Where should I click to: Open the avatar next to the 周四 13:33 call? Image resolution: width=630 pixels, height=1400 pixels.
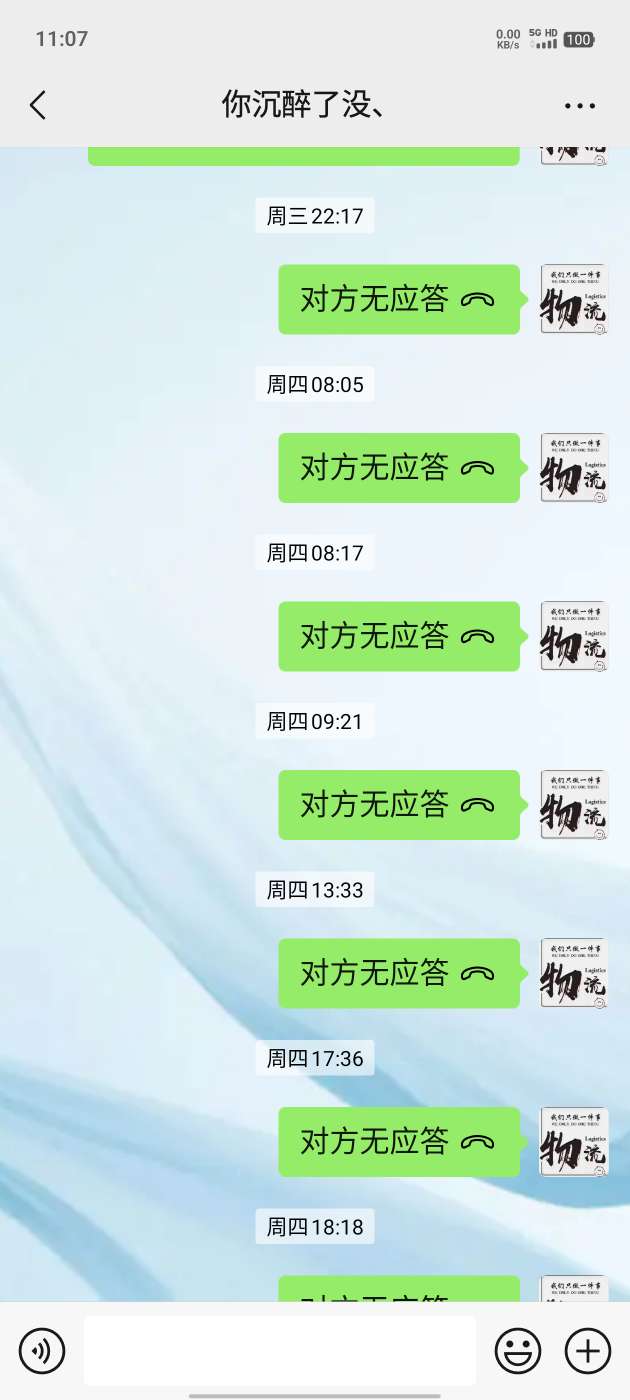point(574,973)
